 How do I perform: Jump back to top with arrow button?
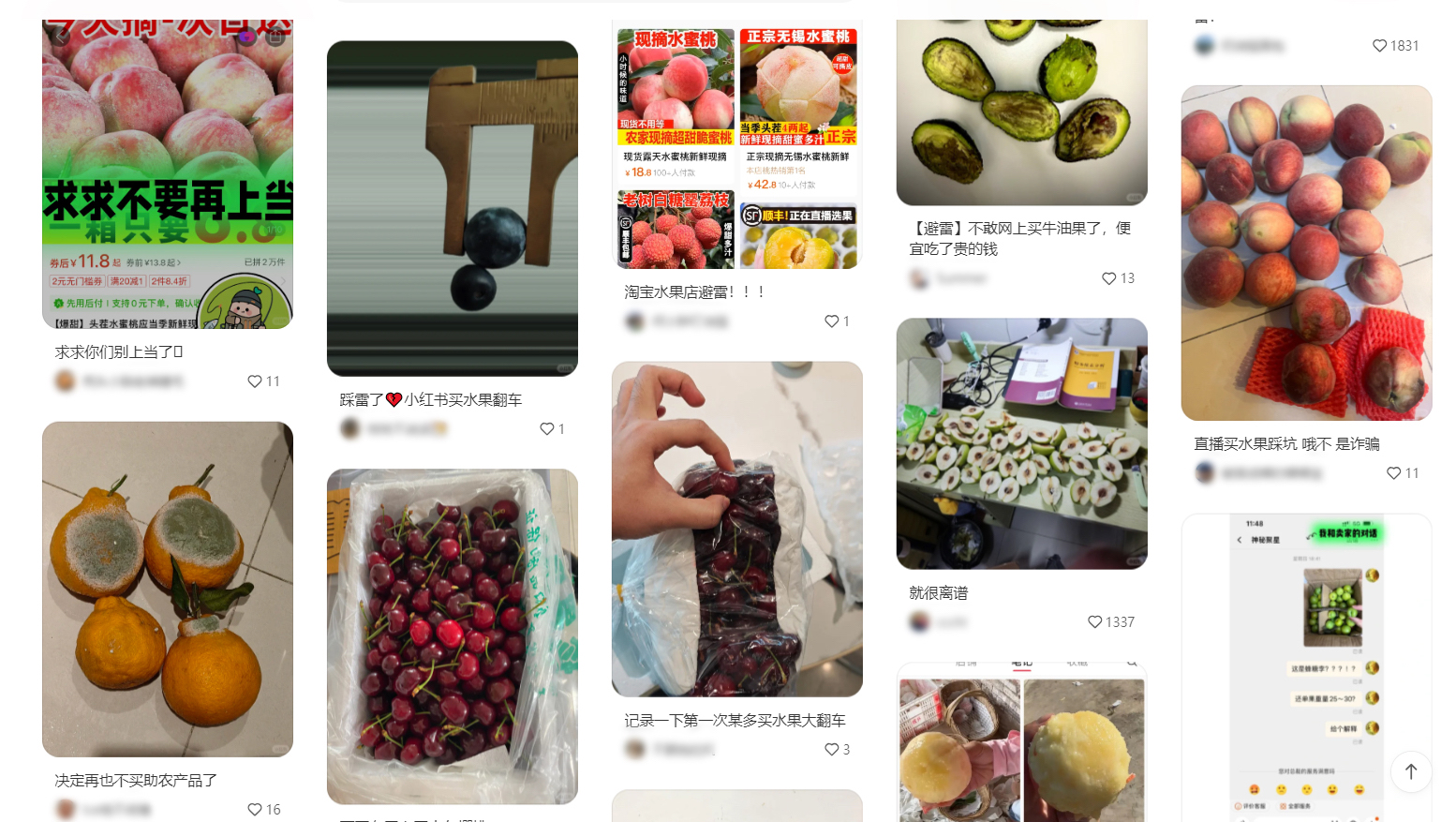click(x=1410, y=771)
